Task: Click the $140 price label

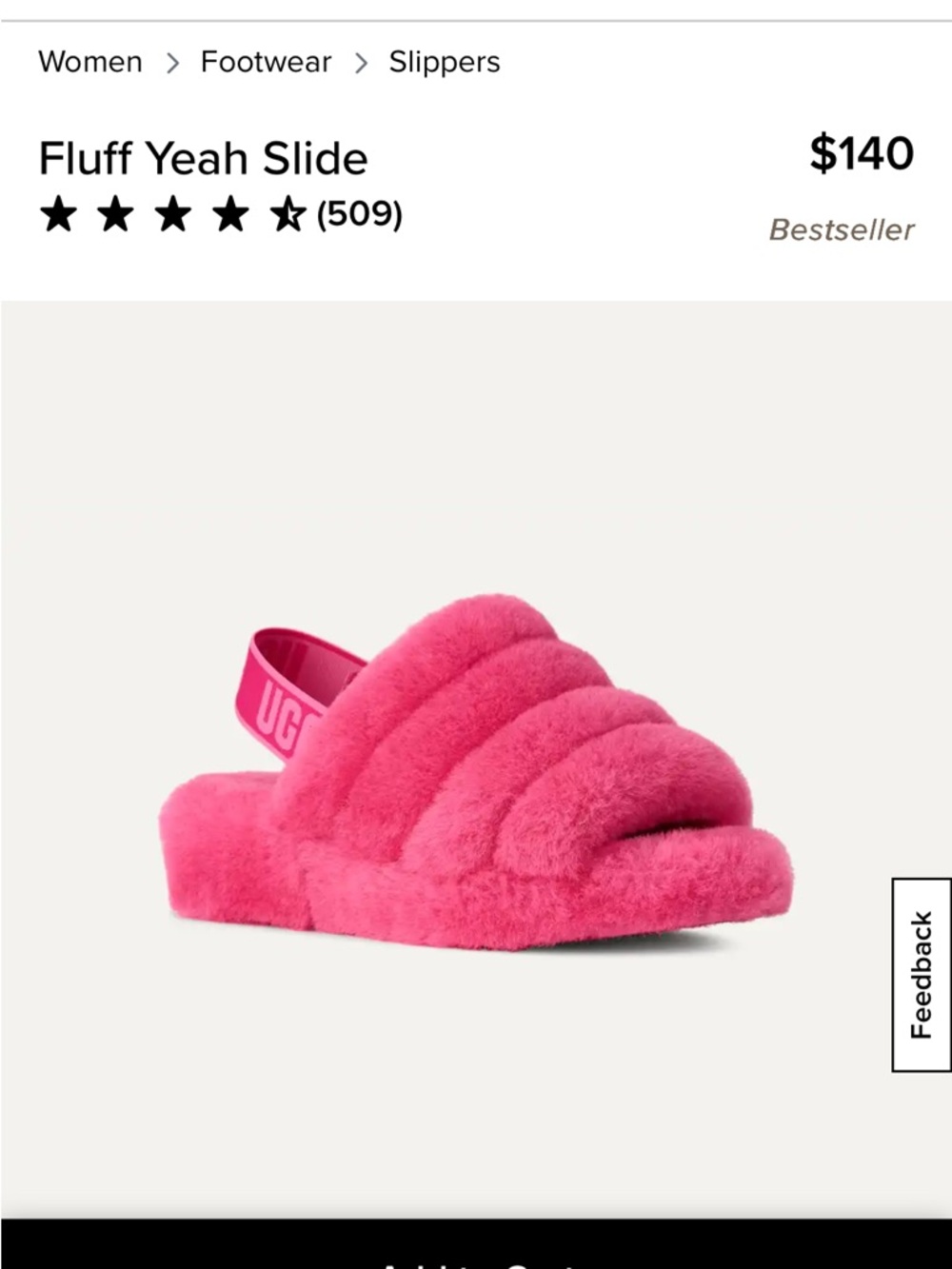Action: 860,152
